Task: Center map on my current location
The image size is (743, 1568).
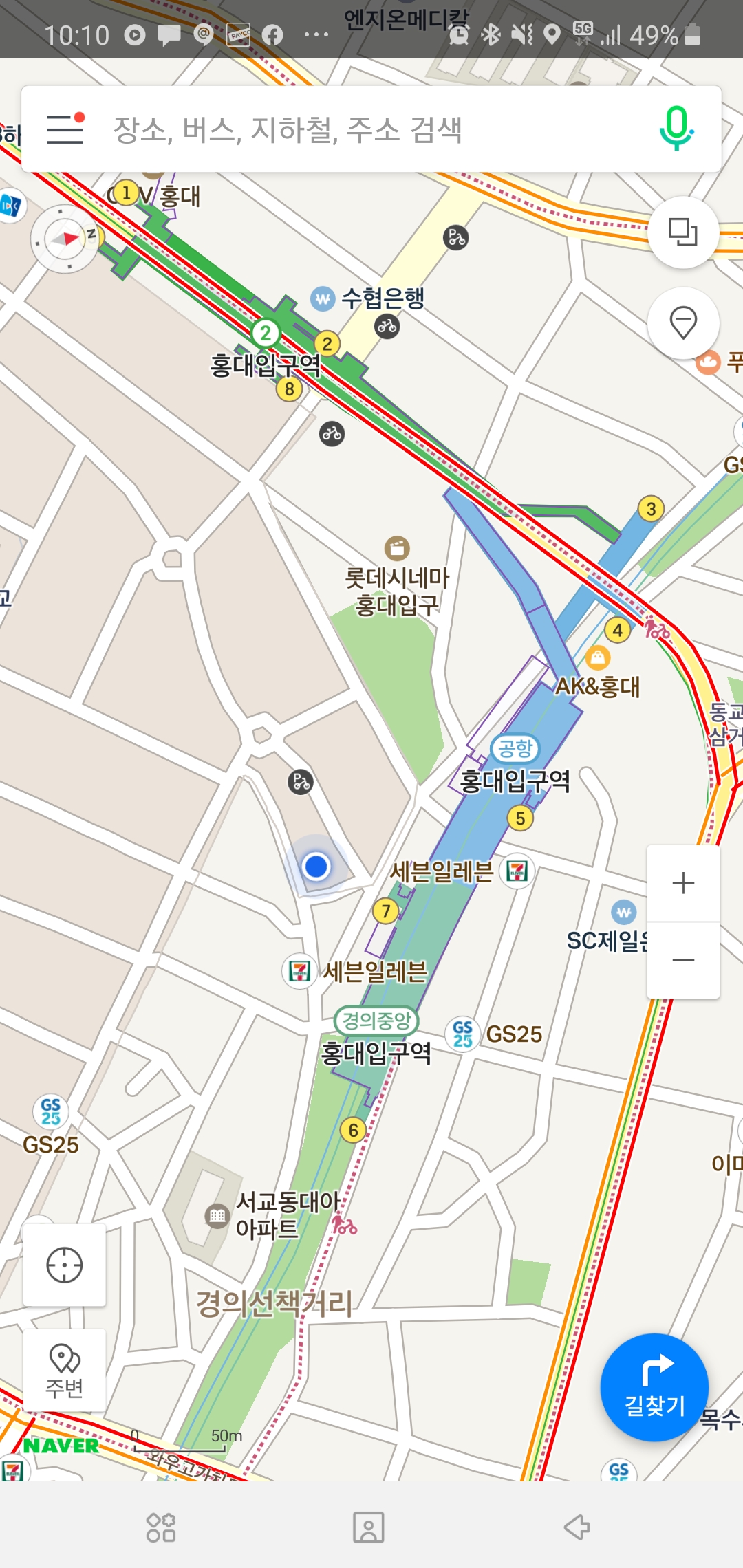Action: click(x=65, y=1265)
